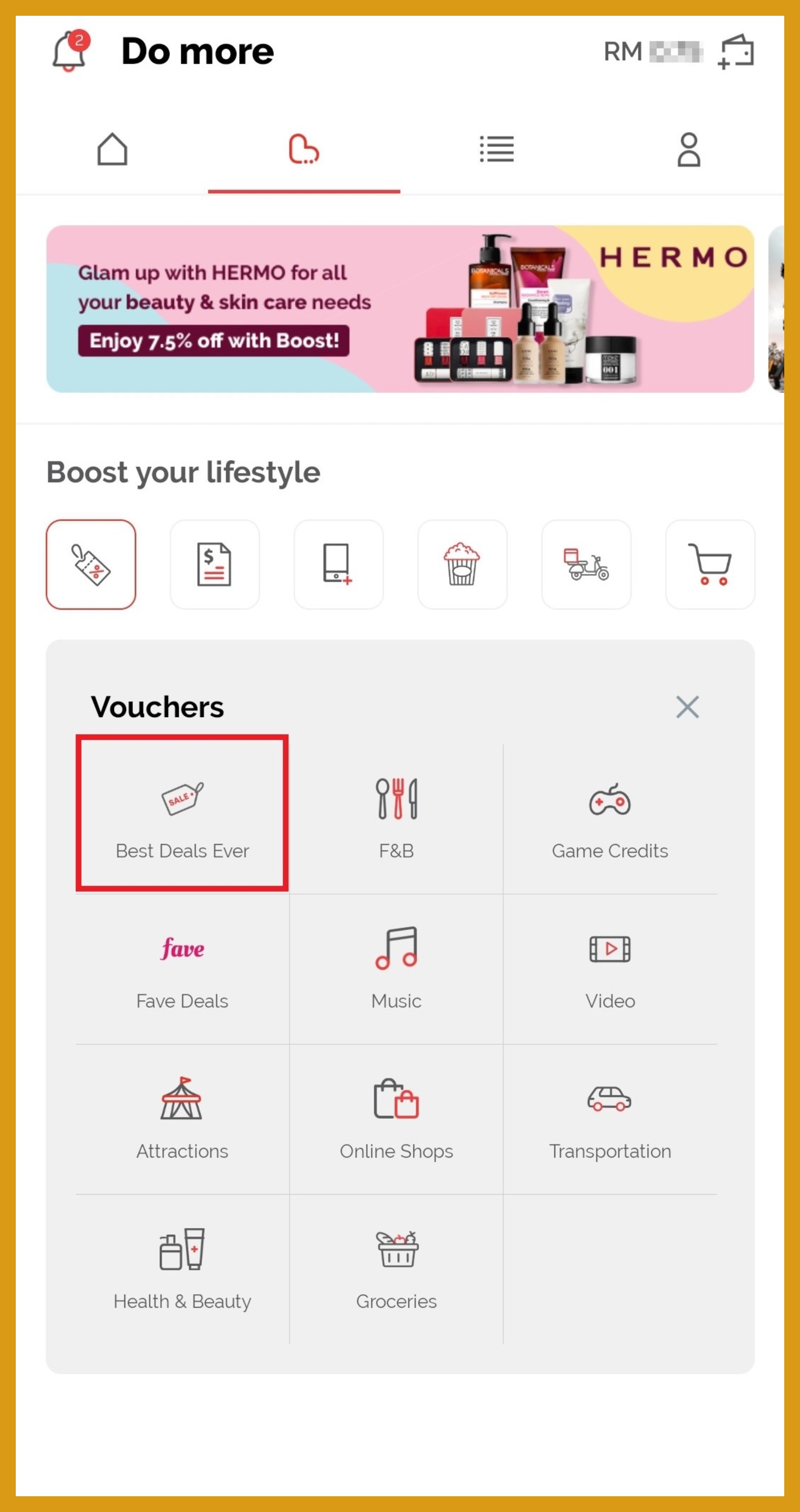Open Fave Deals
The height and width of the screenshot is (1512, 800).
182,969
